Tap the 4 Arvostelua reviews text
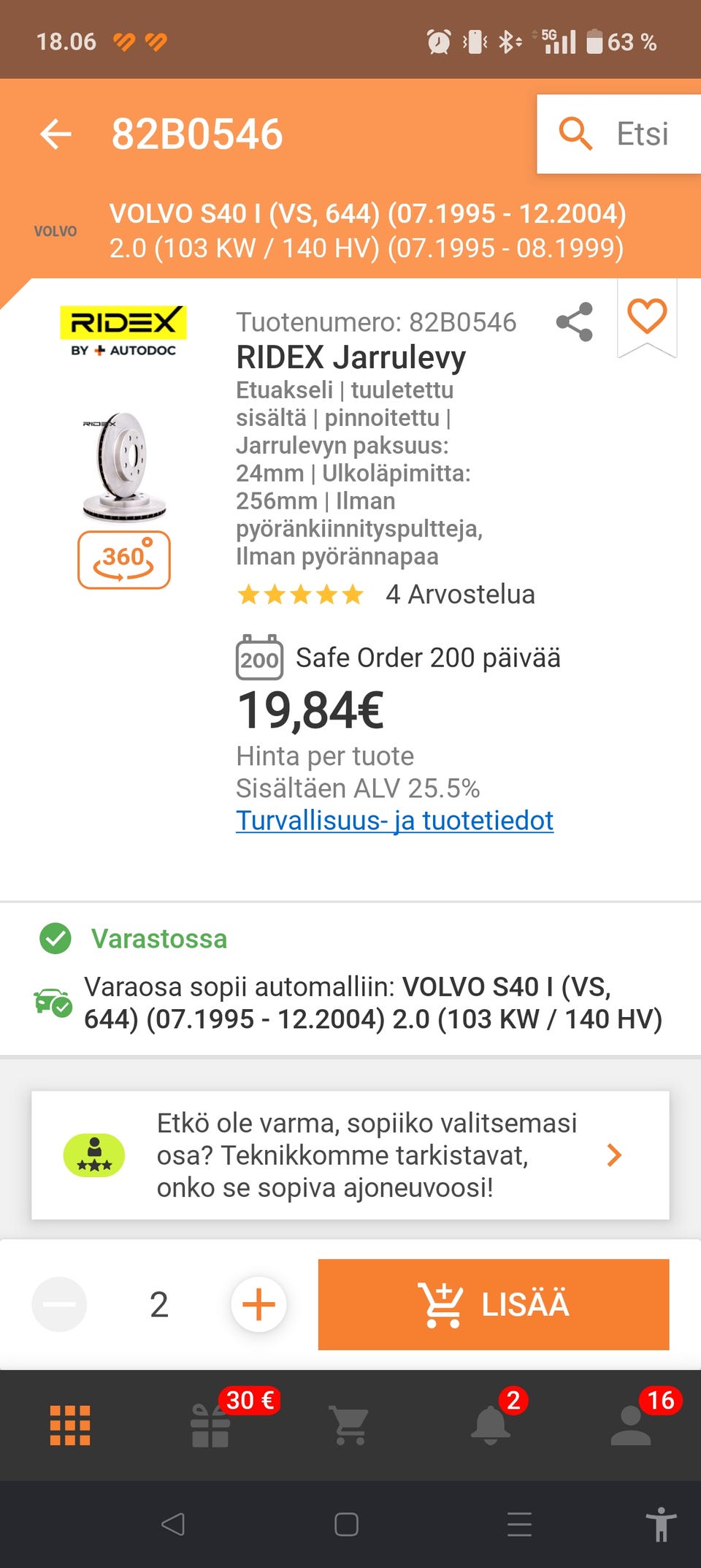 coord(460,595)
